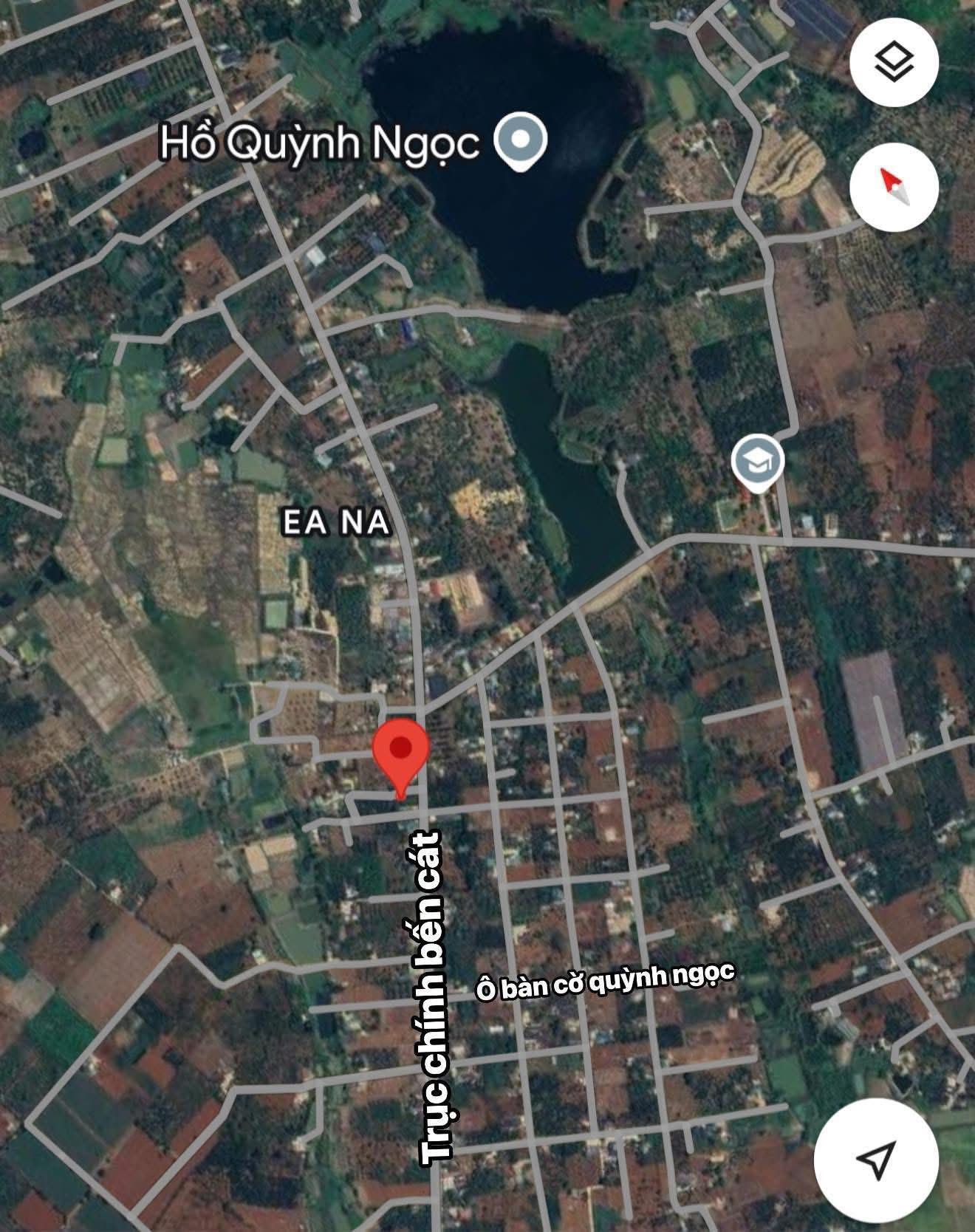Select the school marker with graduation cap
975x1232 pixels.
pos(758,461)
